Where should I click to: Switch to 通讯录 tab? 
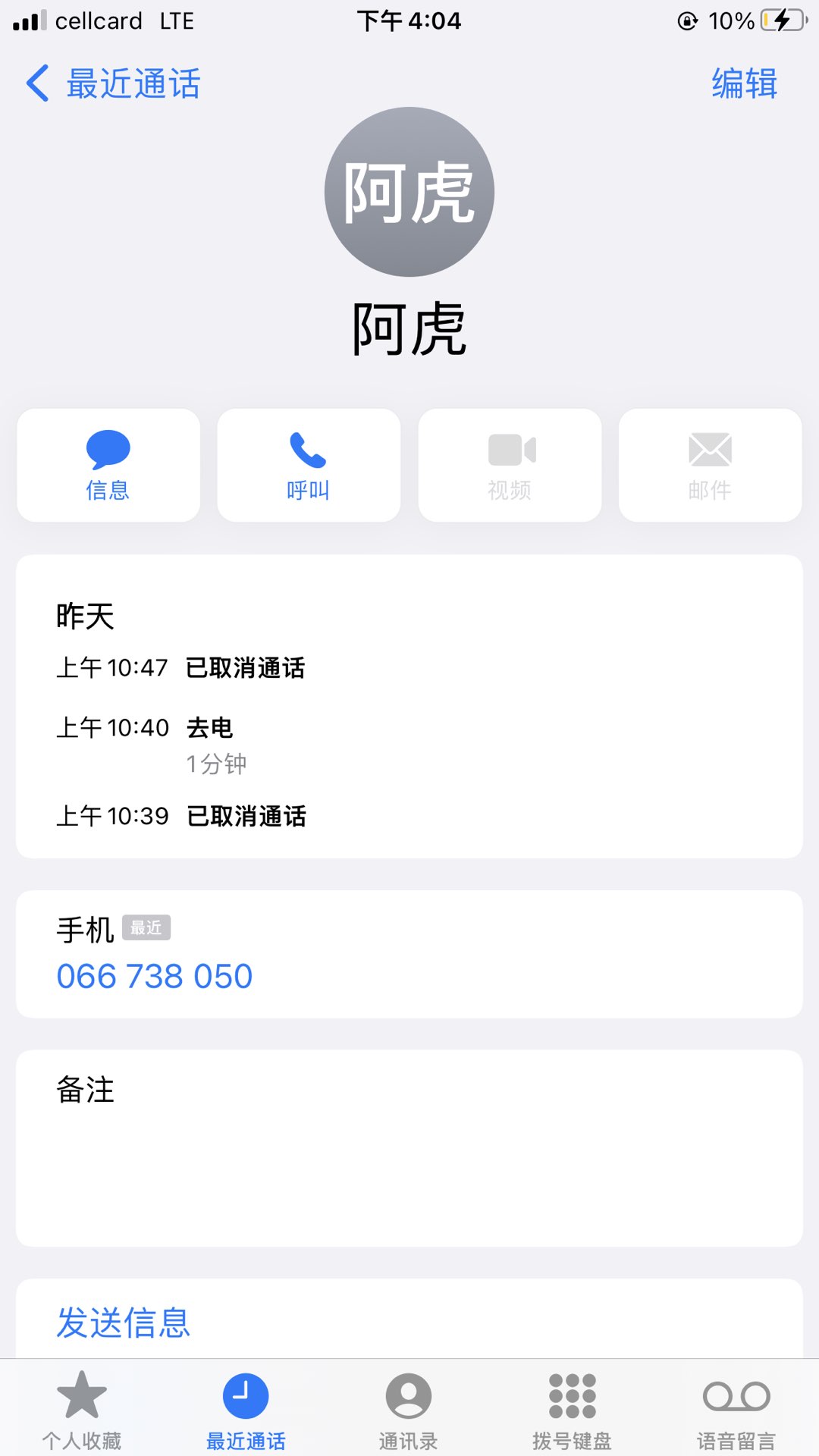409,1410
